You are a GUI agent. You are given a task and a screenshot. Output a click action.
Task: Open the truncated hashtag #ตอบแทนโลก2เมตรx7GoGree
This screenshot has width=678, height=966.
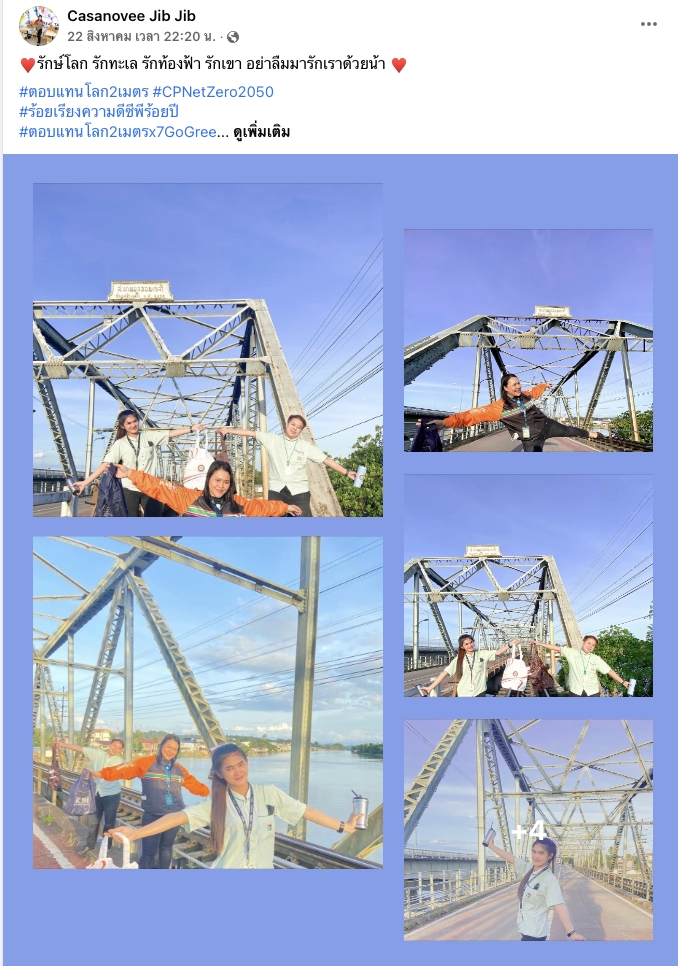coord(118,132)
